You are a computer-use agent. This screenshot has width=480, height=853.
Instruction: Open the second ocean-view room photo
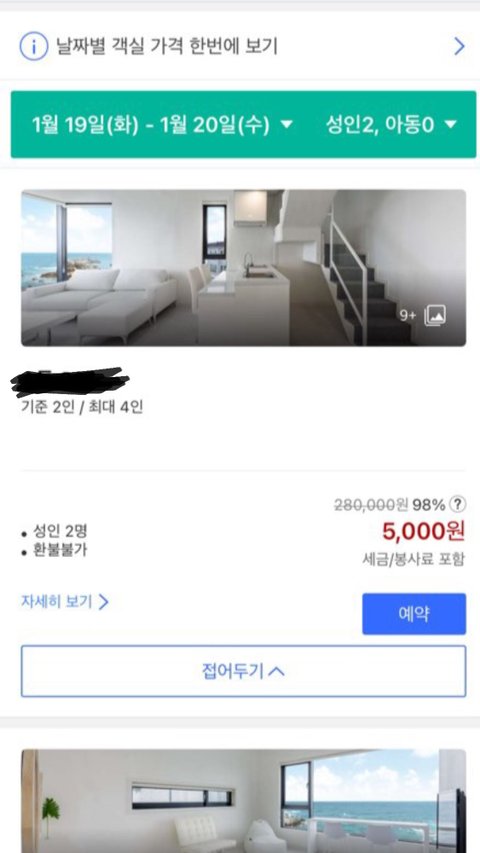pyautogui.click(x=243, y=801)
